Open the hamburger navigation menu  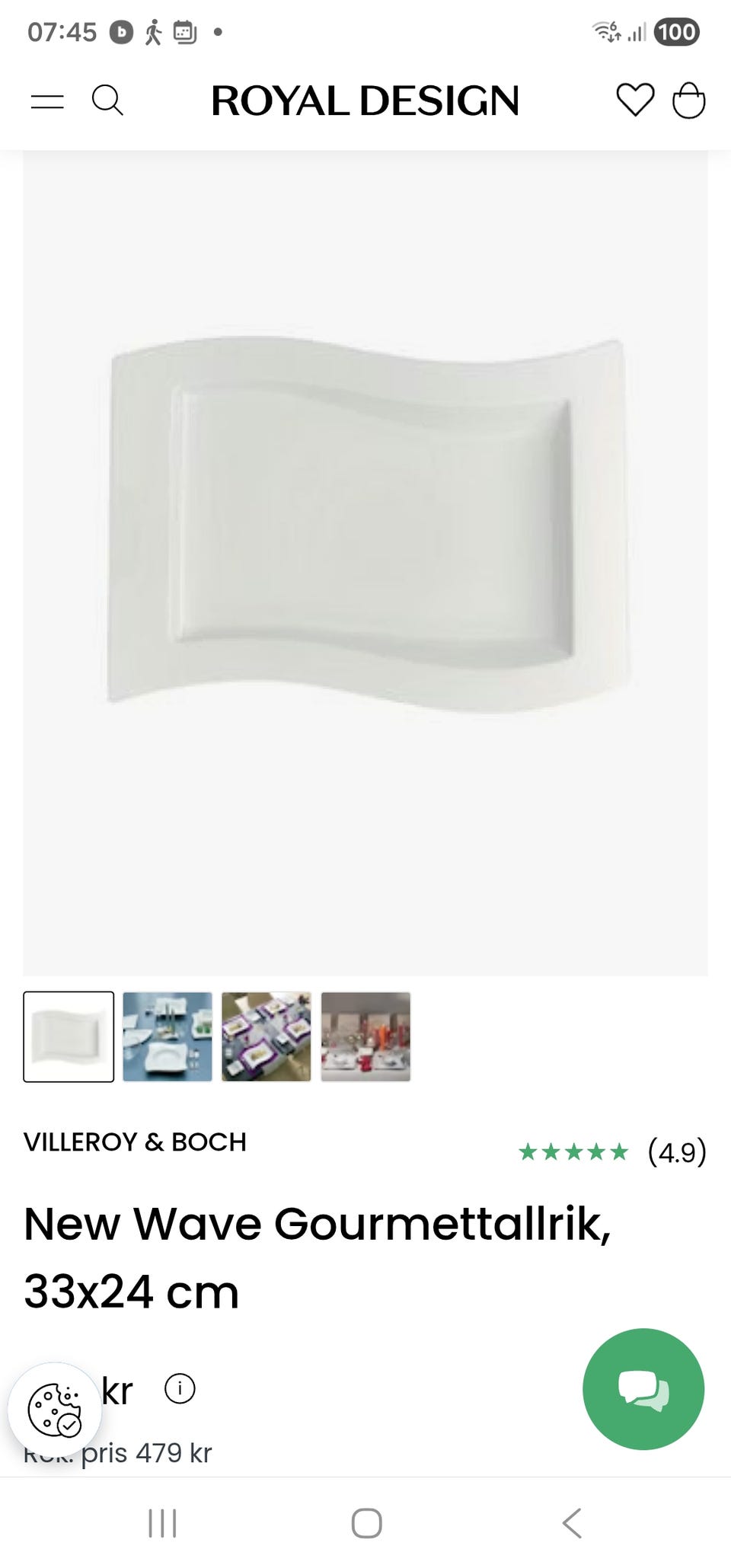(x=49, y=100)
